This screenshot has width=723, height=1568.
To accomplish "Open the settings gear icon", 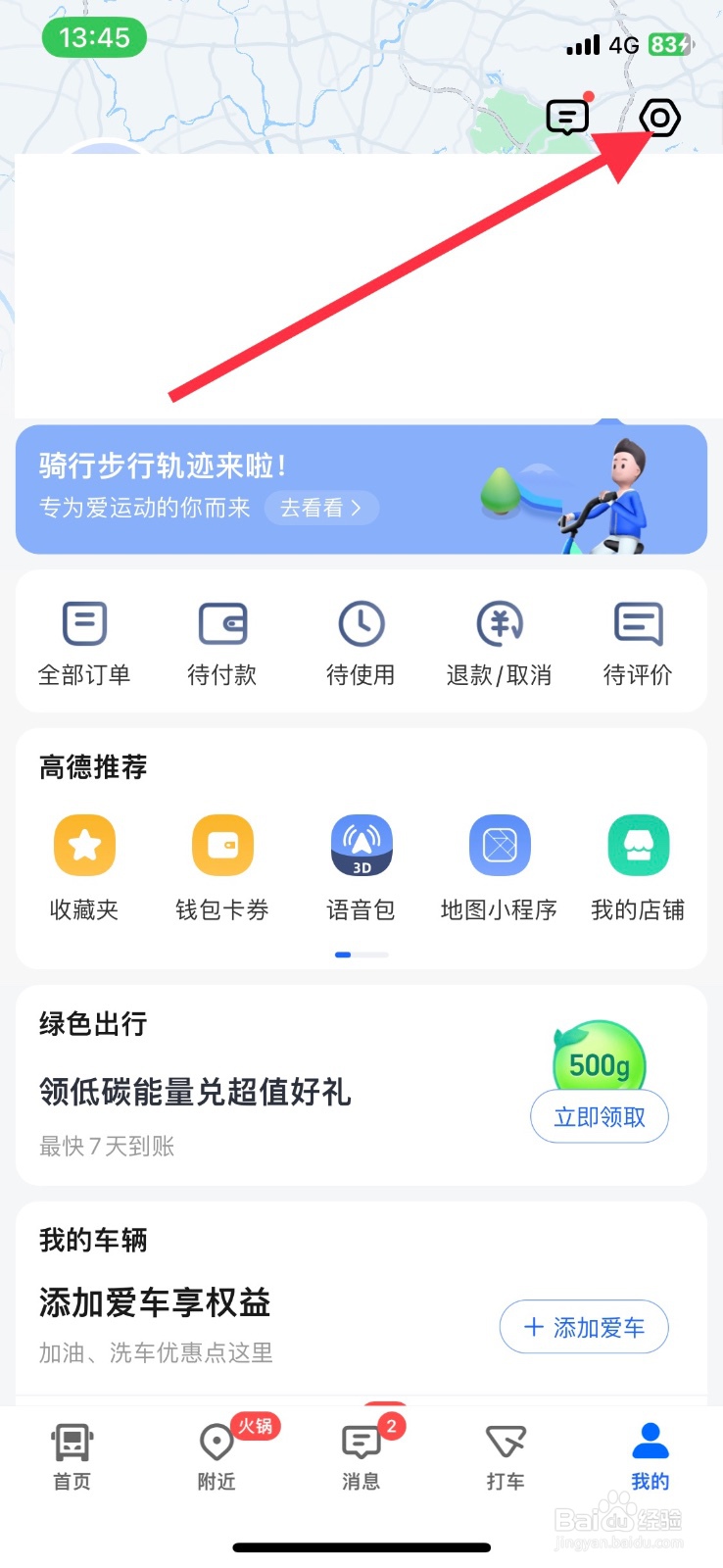I will [659, 119].
